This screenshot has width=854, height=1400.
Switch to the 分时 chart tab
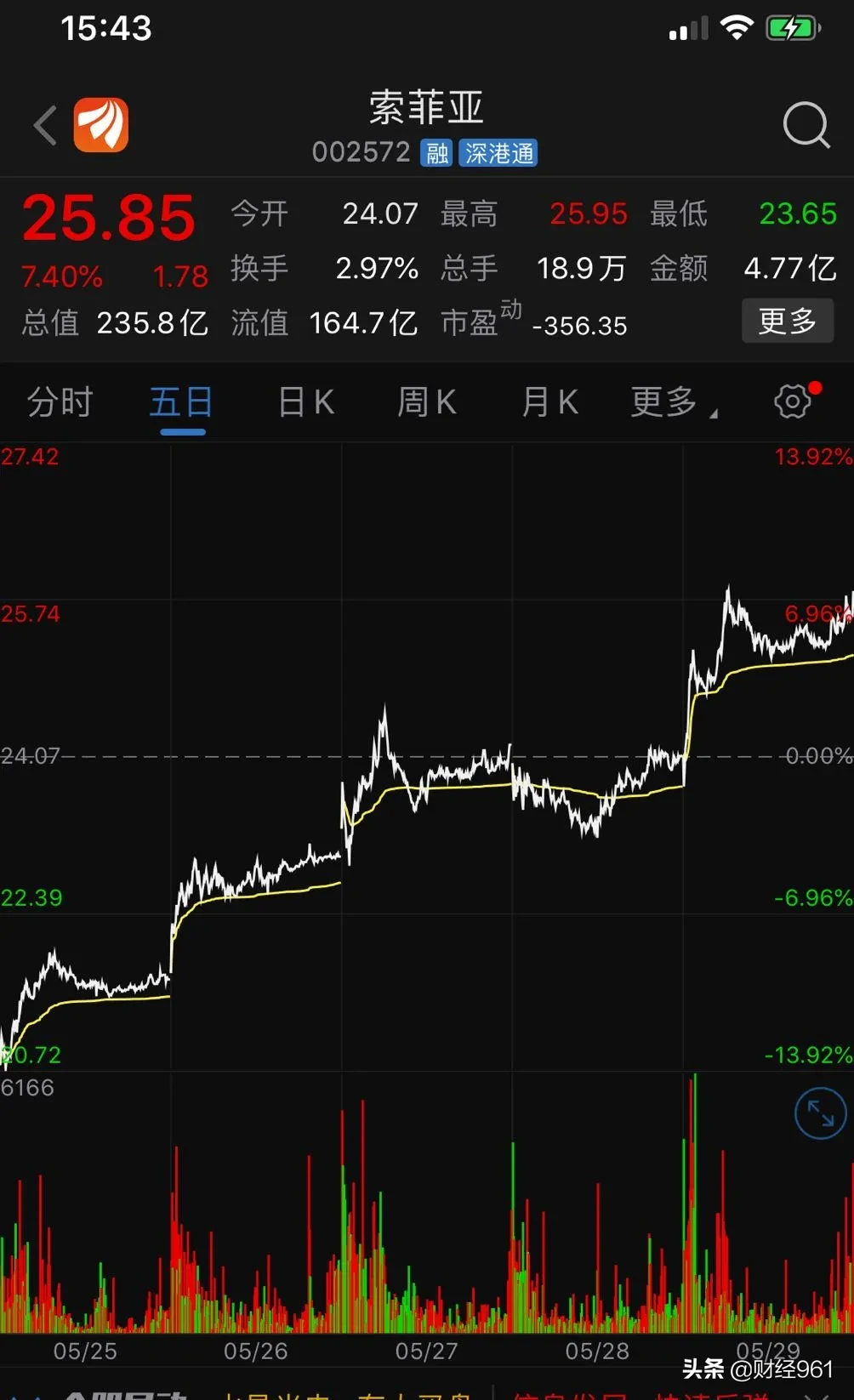59,401
